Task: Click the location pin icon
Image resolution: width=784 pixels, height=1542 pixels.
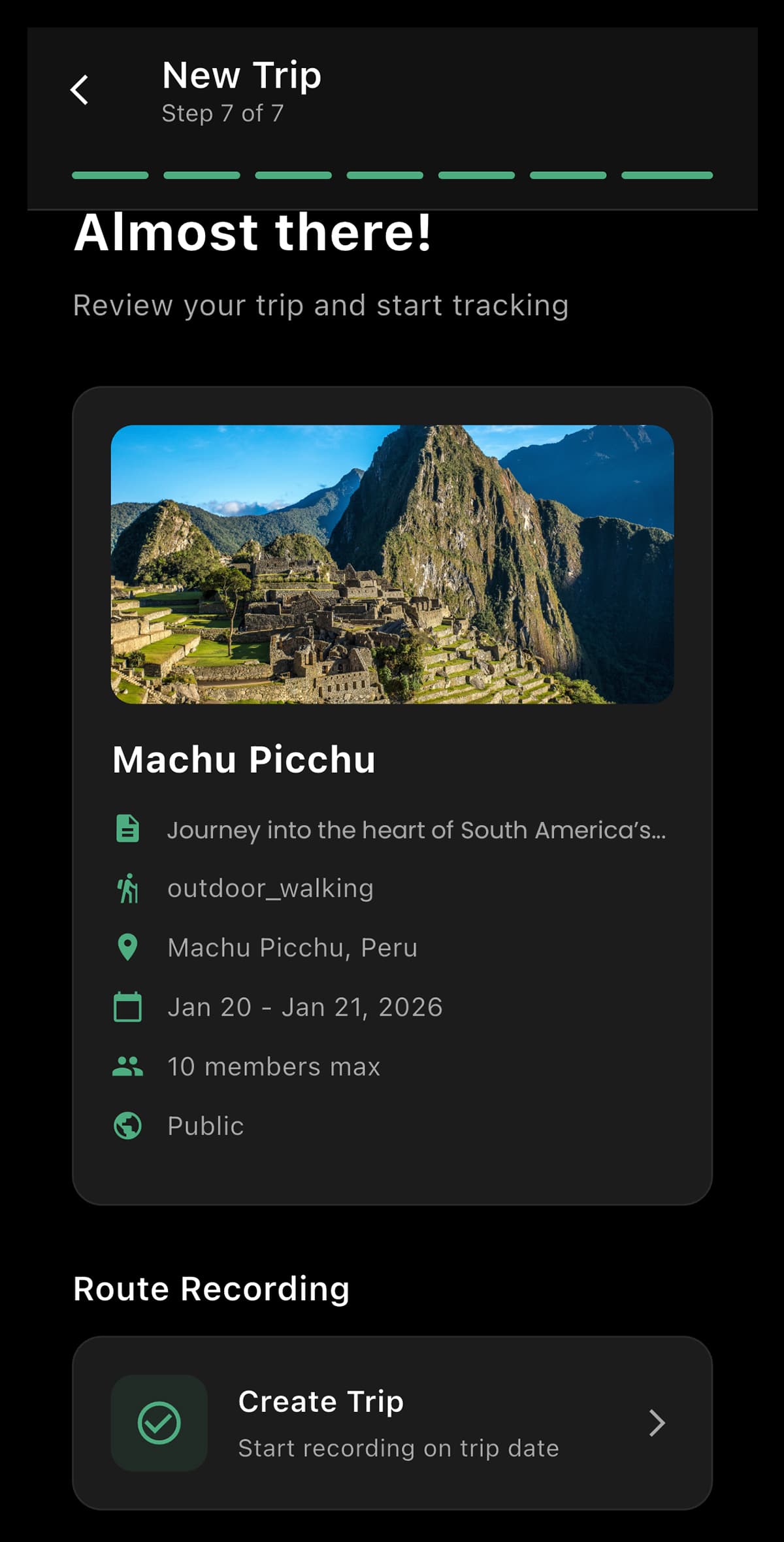Action: [x=129, y=947]
